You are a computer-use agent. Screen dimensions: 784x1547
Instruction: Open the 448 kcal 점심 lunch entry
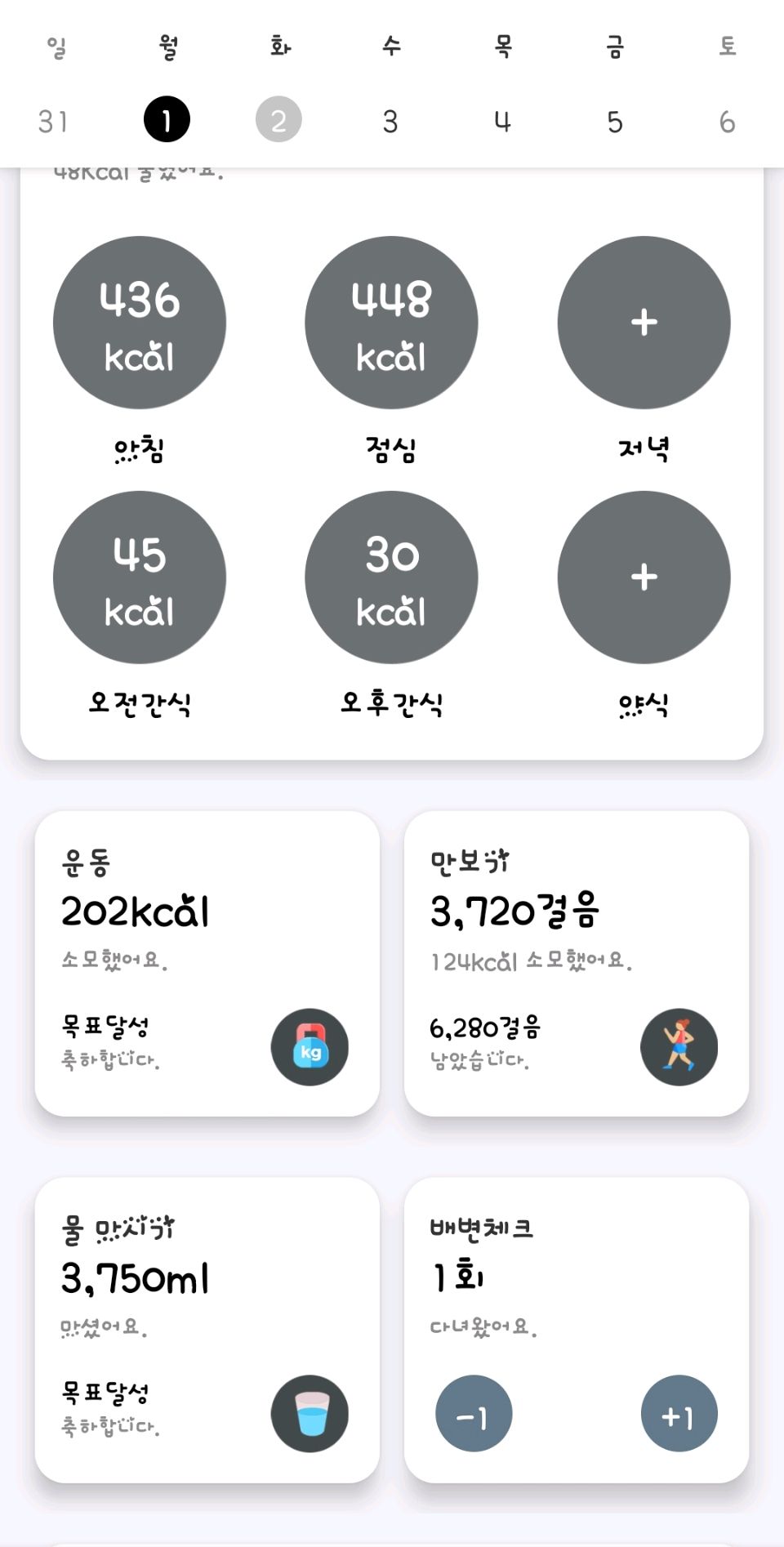click(x=391, y=323)
